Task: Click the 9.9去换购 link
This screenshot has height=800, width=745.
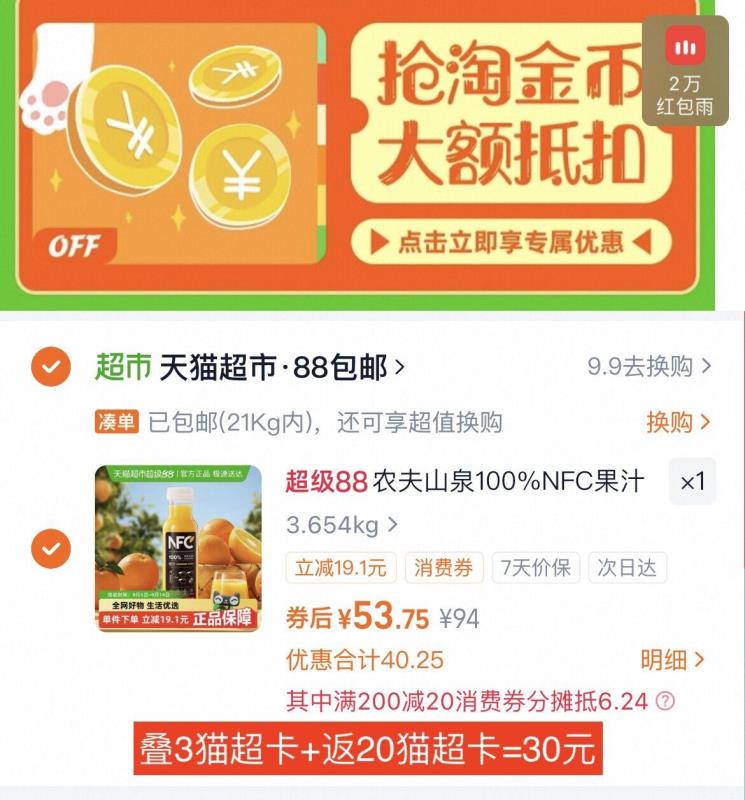Action: coord(651,366)
